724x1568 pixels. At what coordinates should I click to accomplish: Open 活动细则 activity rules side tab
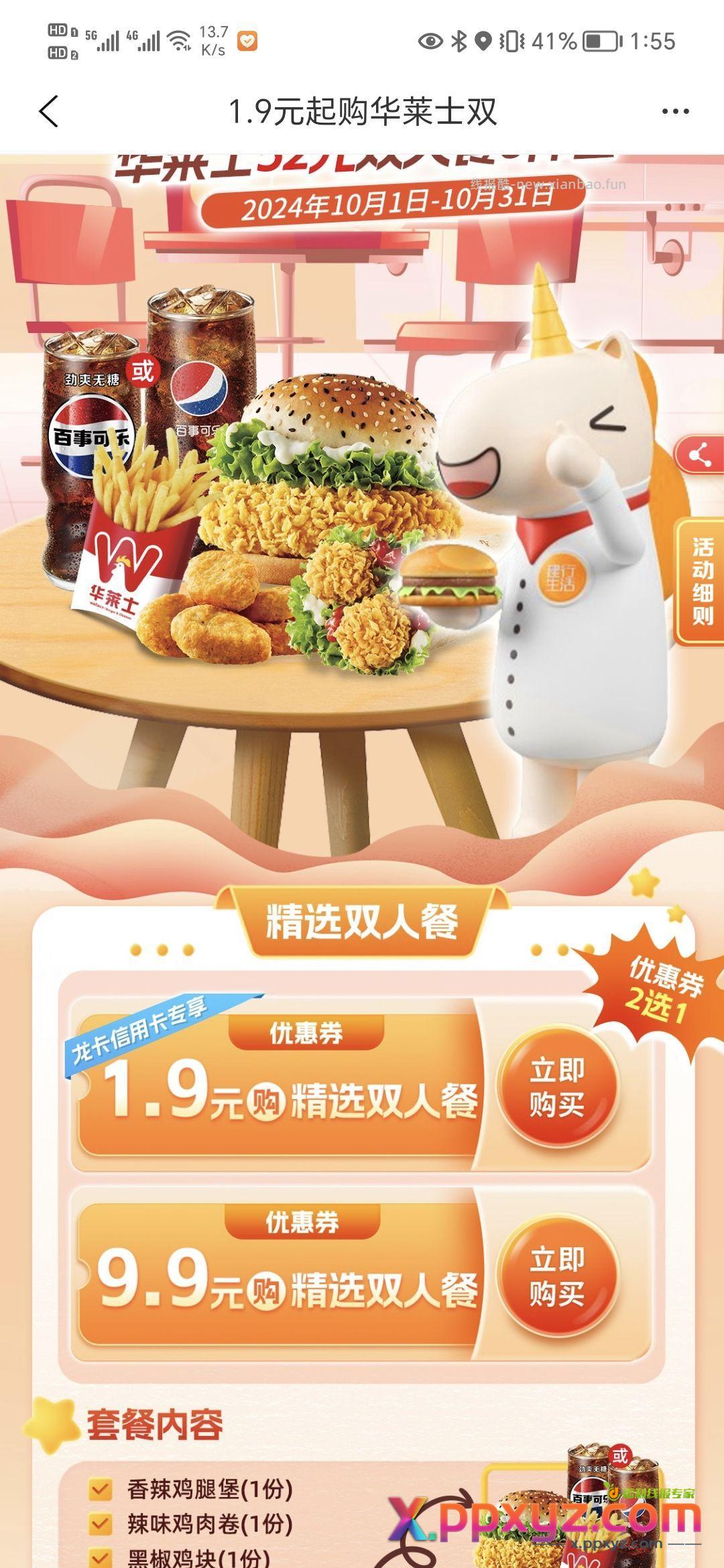click(x=701, y=581)
